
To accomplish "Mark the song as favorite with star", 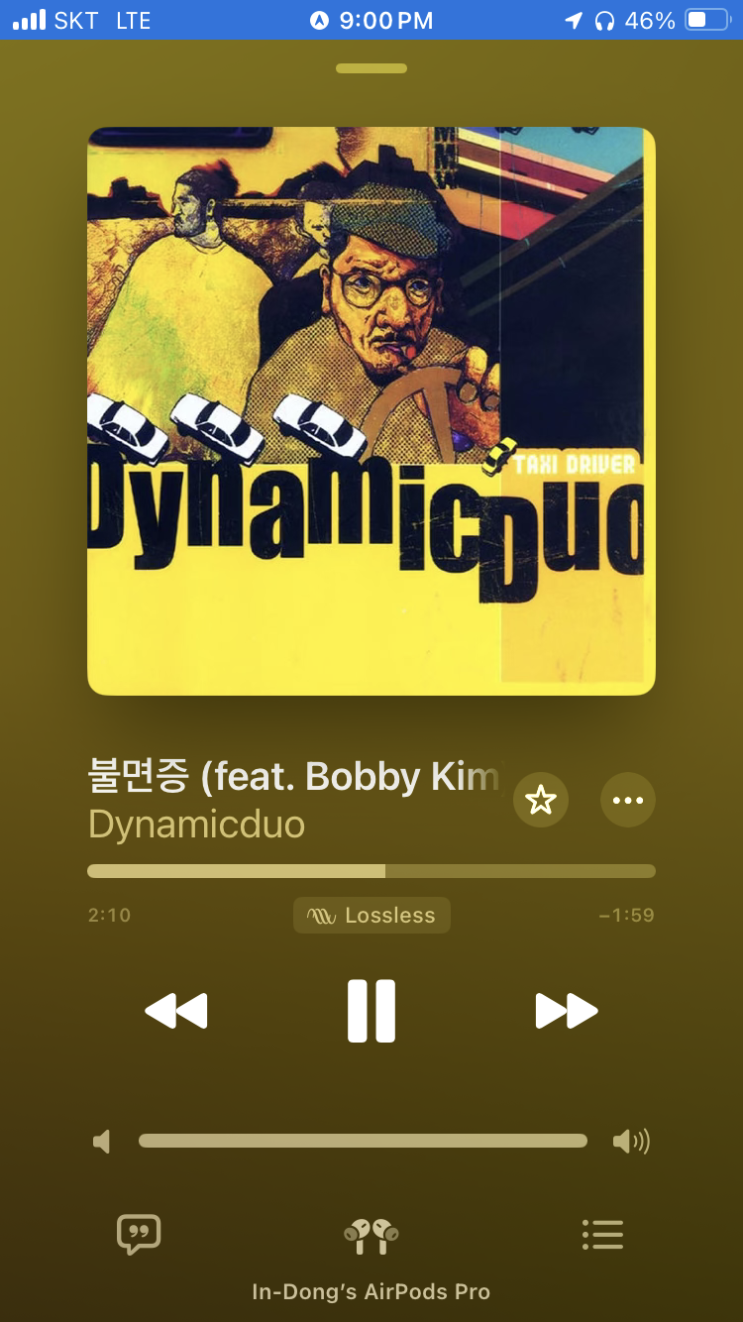I will pos(541,800).
